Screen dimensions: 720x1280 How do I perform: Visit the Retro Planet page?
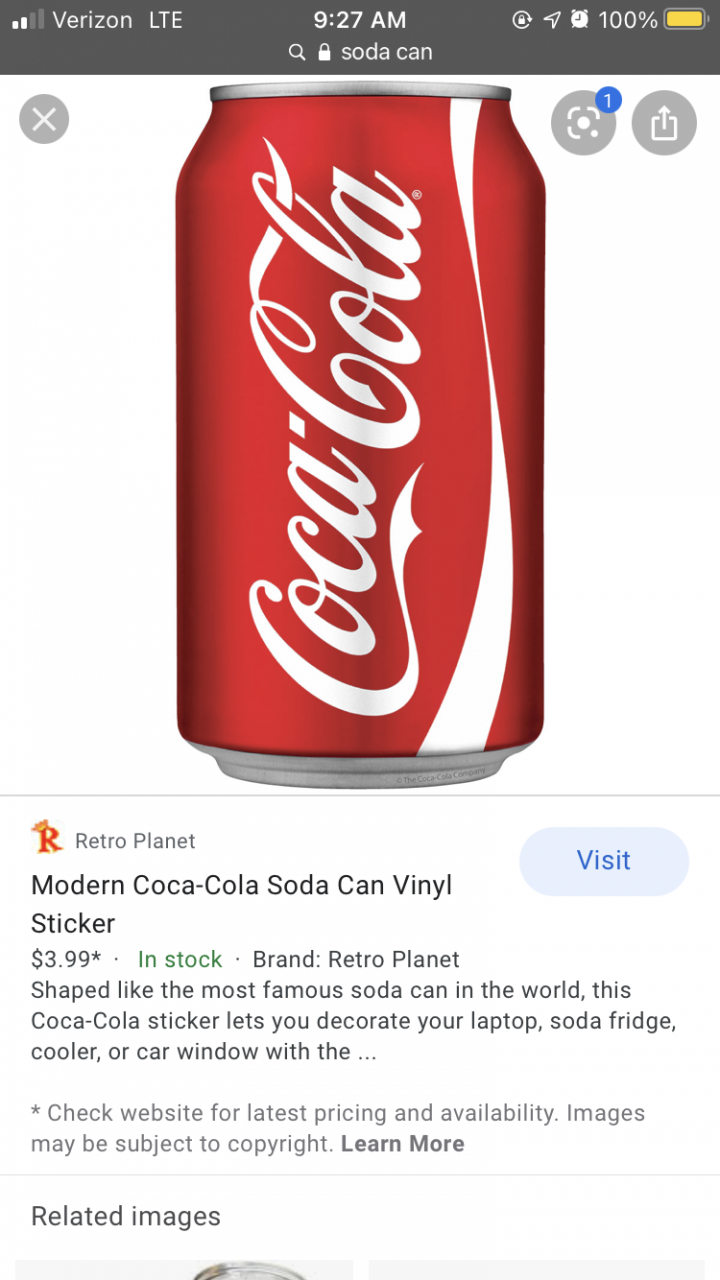point(603,860)
